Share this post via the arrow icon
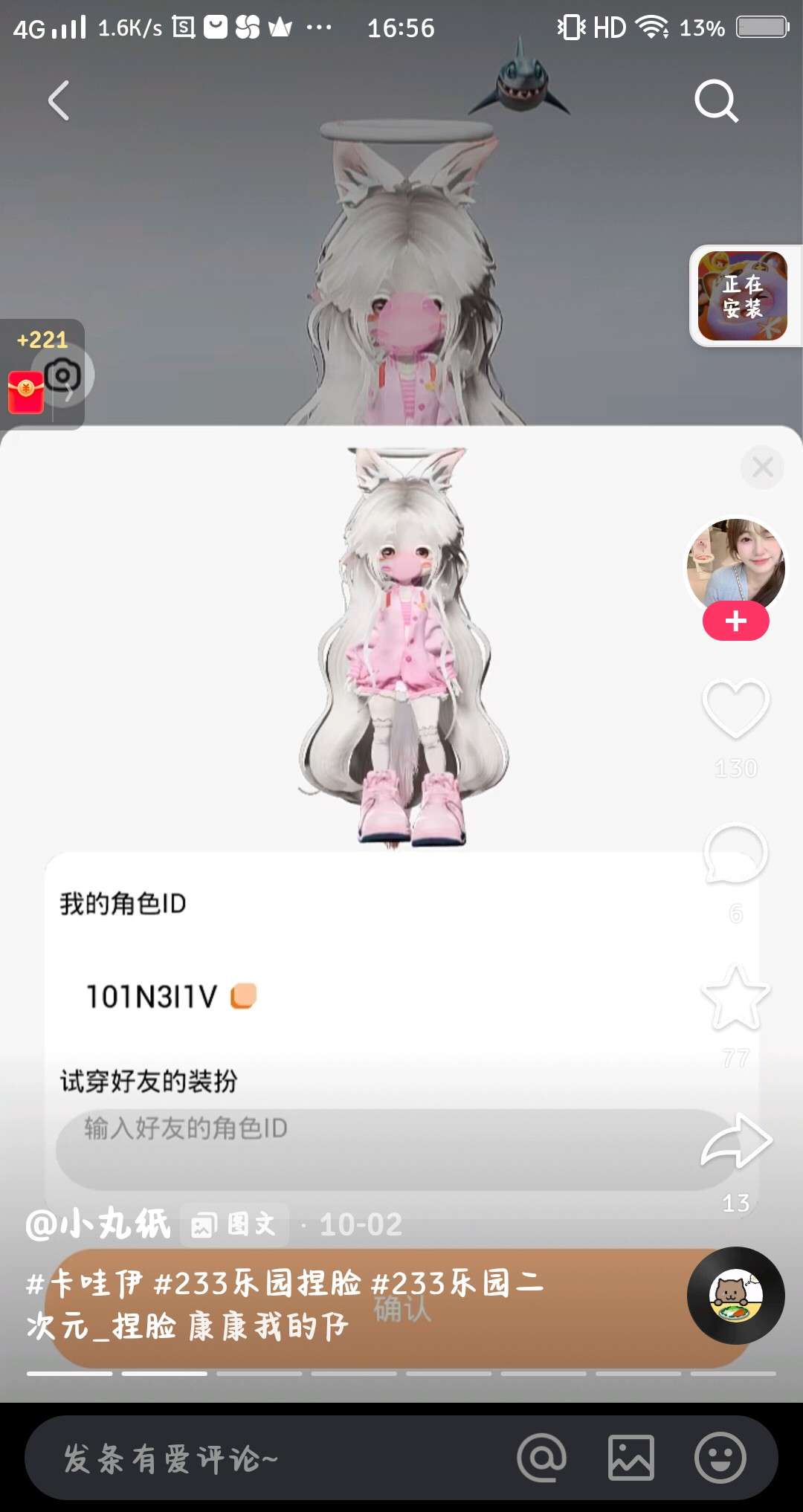Screen dimensions: 803x1512 point(736,1141)
